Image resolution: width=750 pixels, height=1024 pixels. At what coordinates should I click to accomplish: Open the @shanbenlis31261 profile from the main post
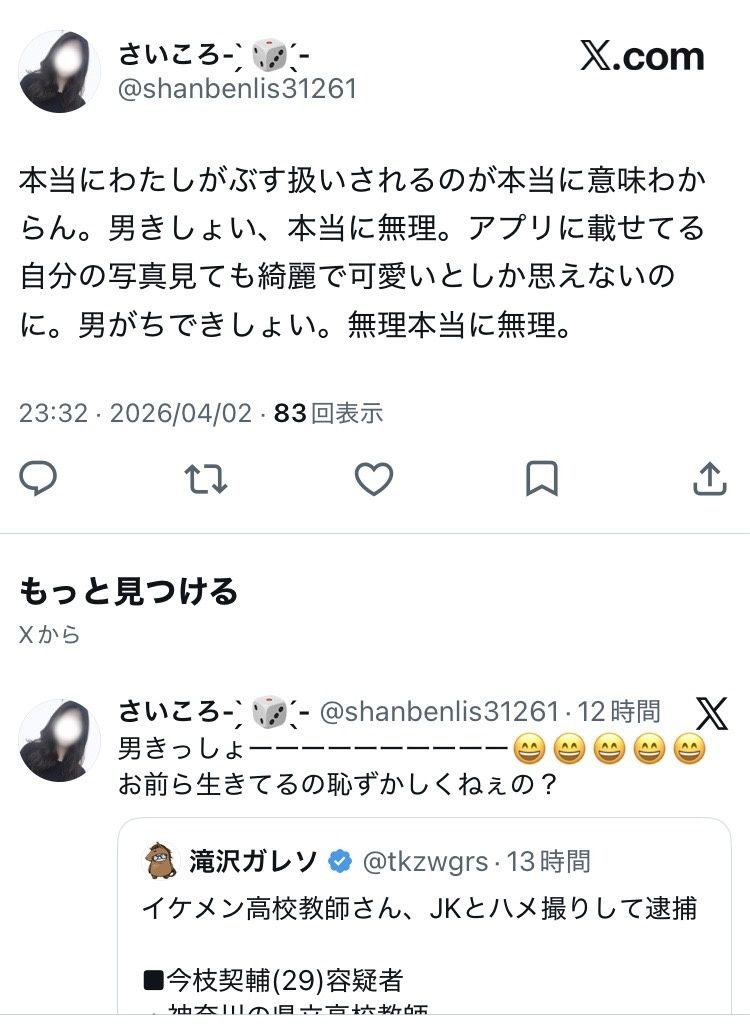237,89
